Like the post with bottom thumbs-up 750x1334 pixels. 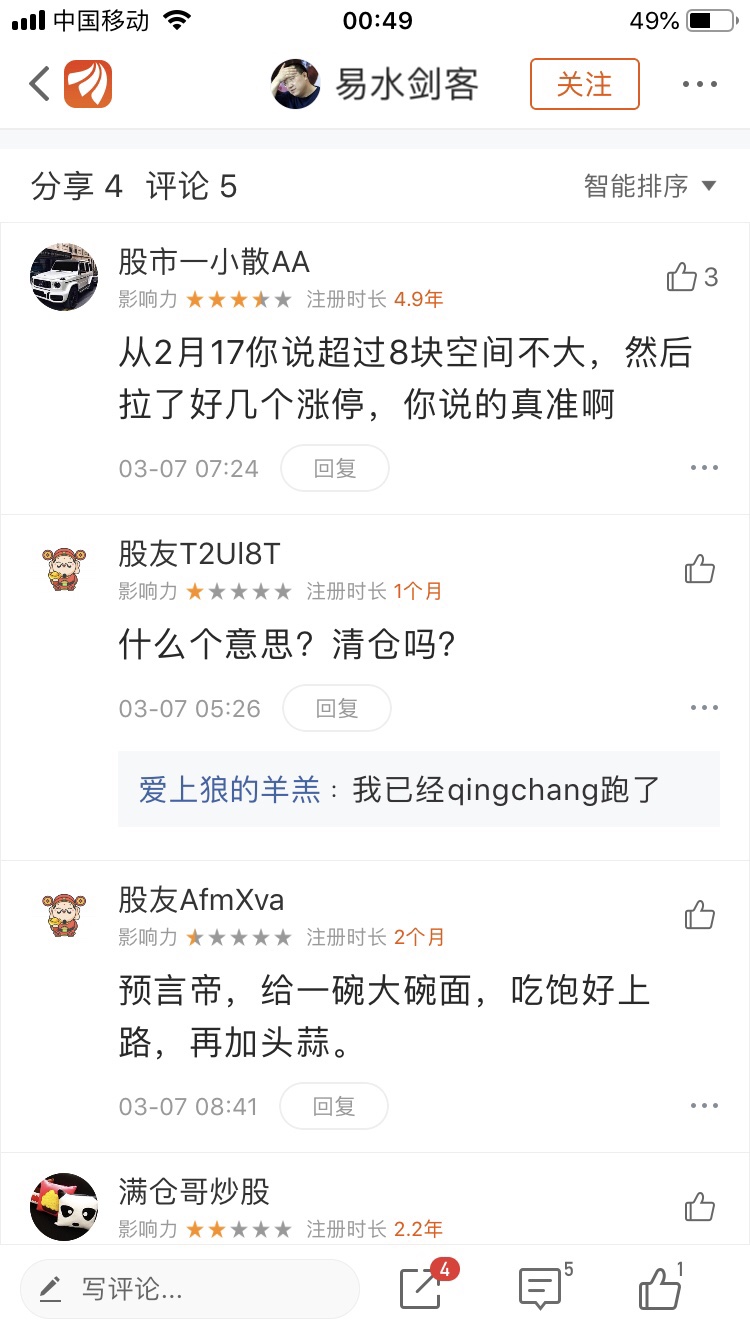660,1289
